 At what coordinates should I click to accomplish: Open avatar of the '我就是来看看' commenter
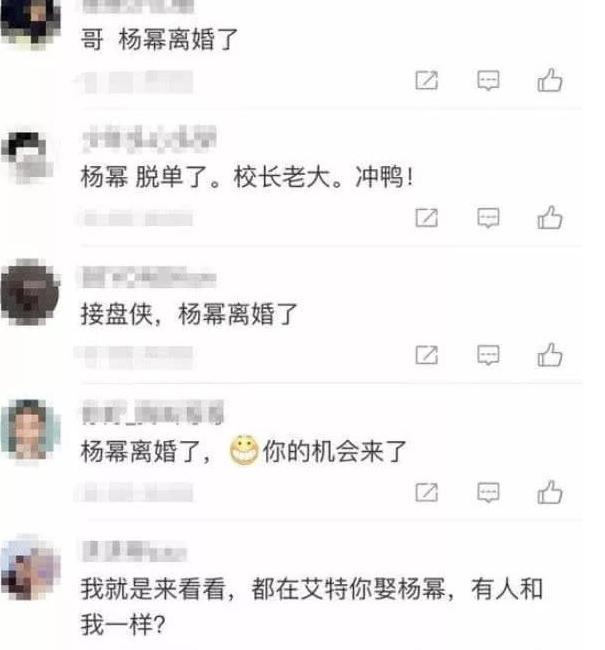coord(32,567)
